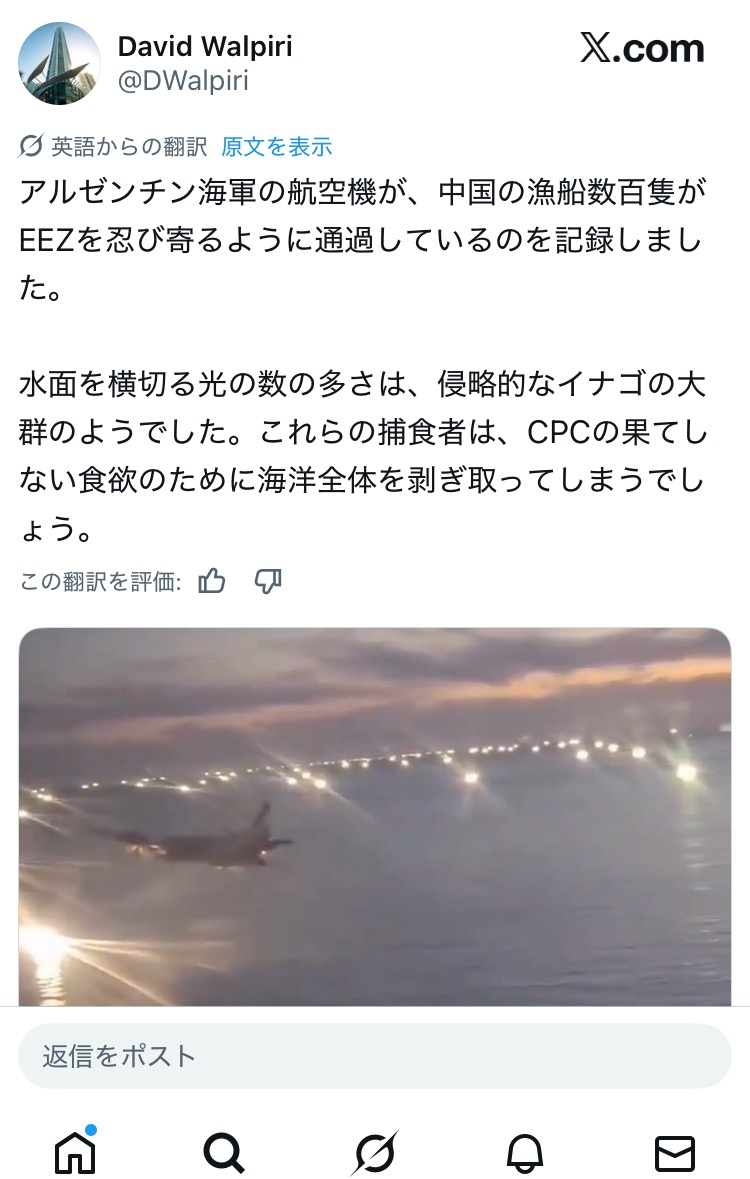This screenshot has width=750, height=1179.
Task: Open the video of fishing boat lights
Action: (375, 815)
